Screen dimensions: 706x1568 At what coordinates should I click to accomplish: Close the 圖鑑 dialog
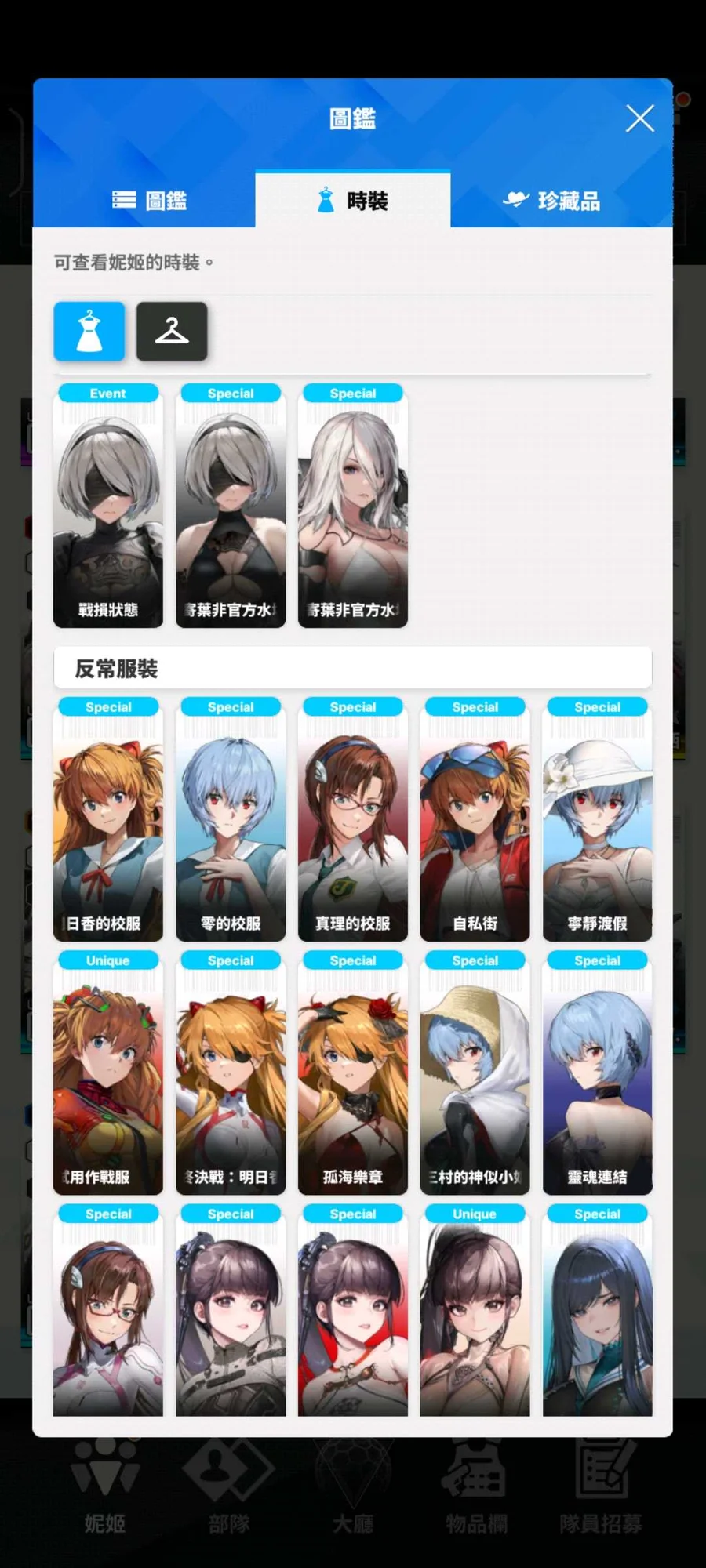[x=640, y=118]
